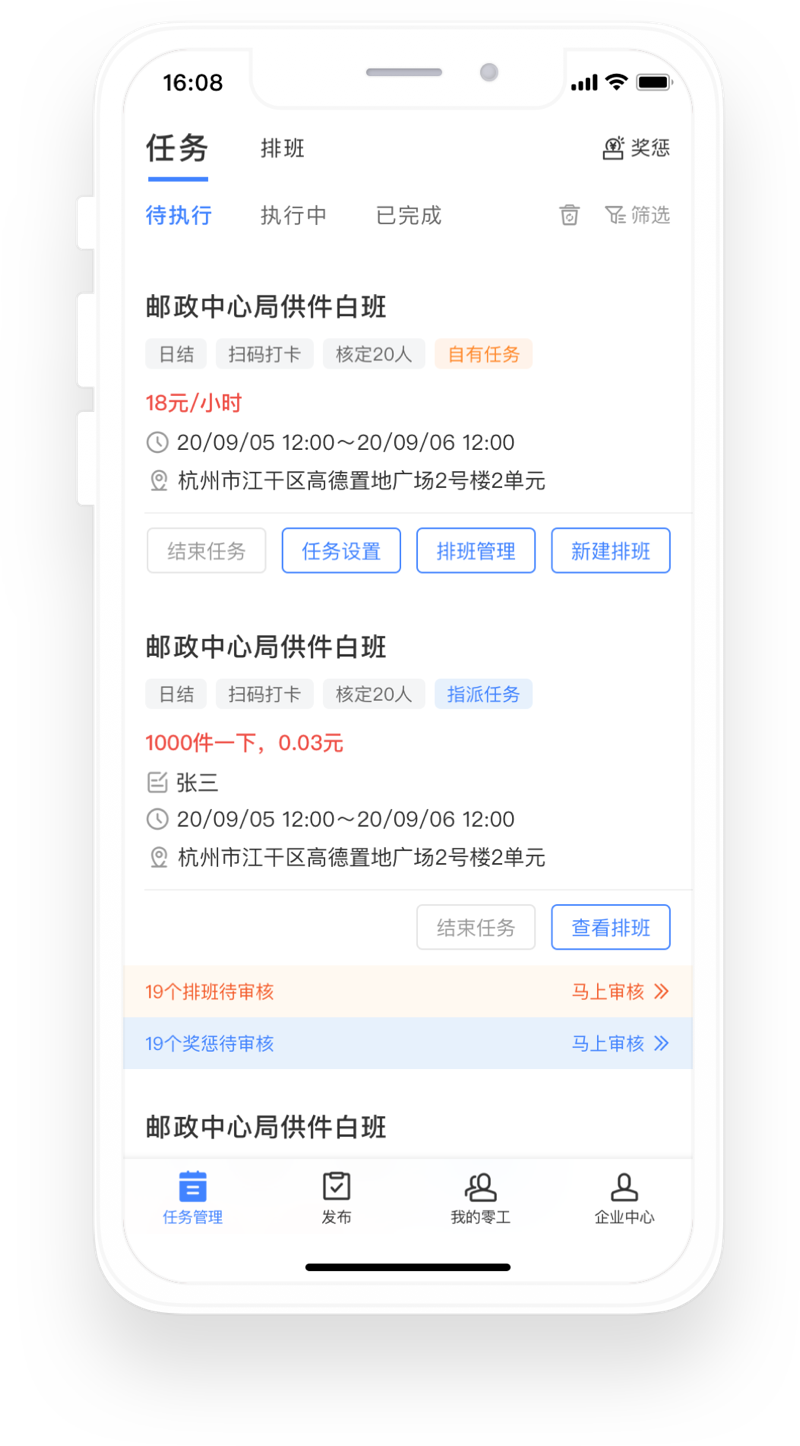This screenshot has width=800, height=1446.
Task: Open 任务设置 for the first task
Action: (341, 551)
